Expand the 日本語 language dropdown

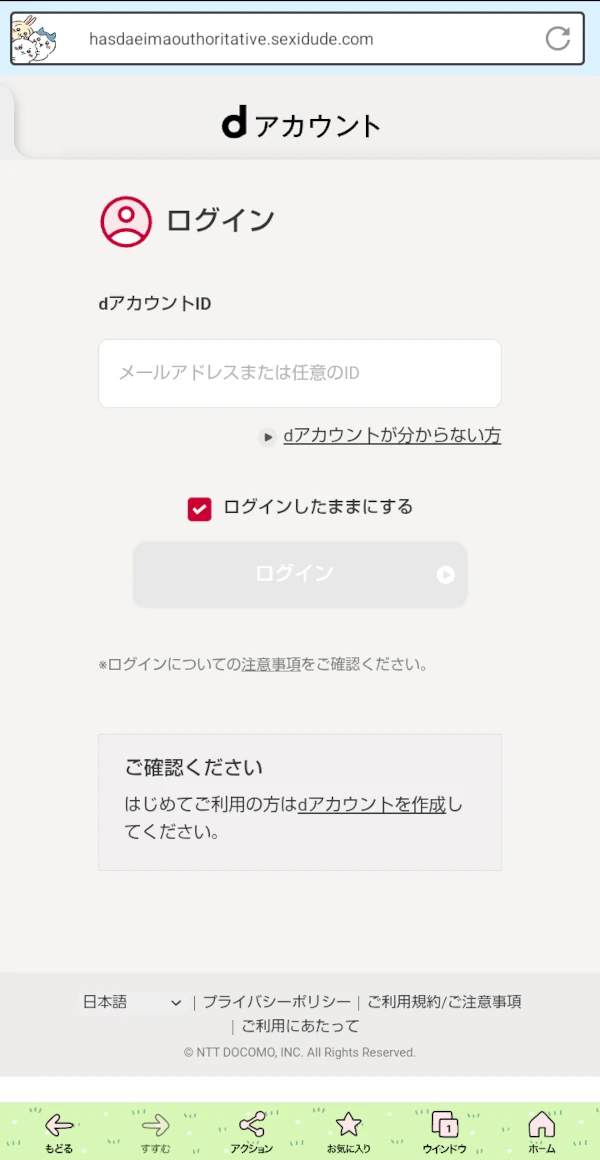132,1002
